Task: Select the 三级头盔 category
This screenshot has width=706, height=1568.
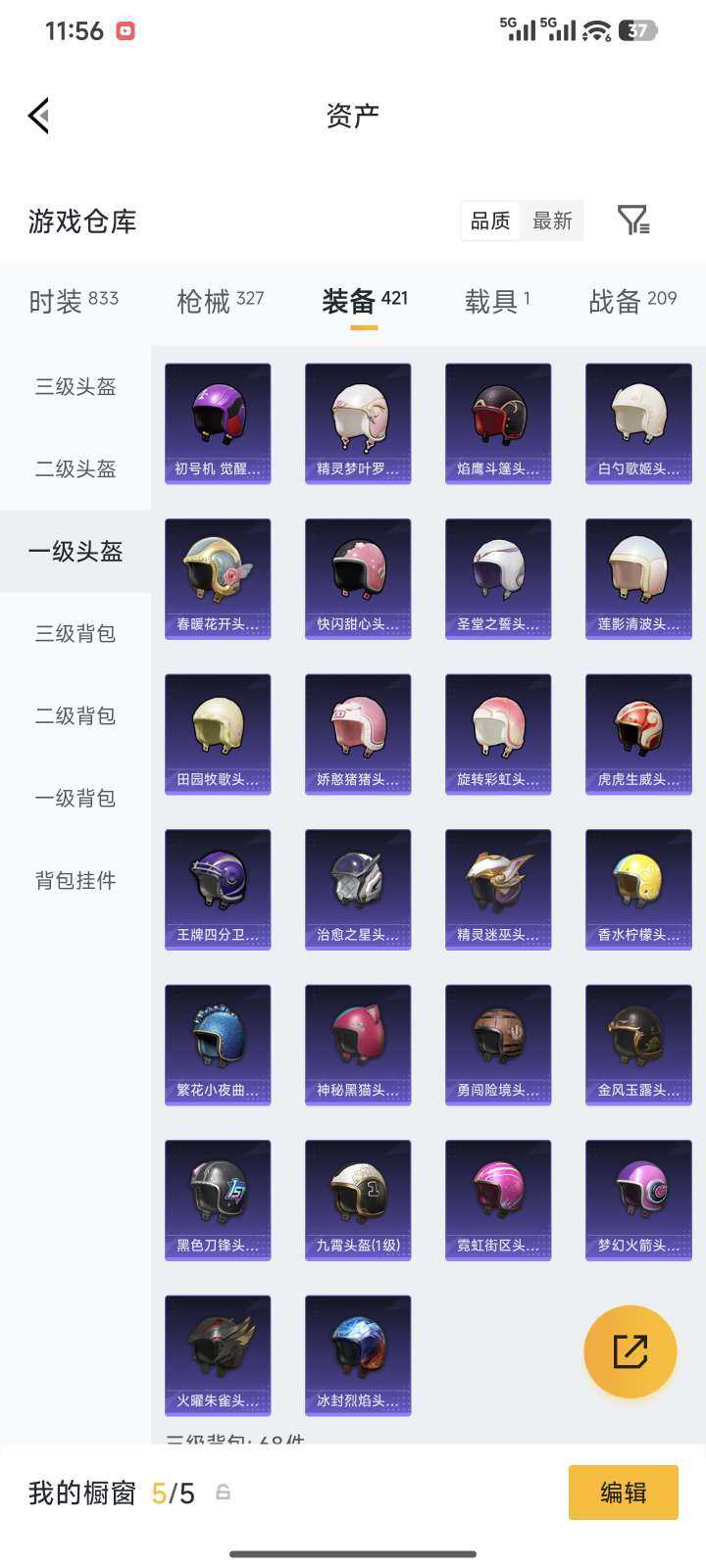Action: 76,387
